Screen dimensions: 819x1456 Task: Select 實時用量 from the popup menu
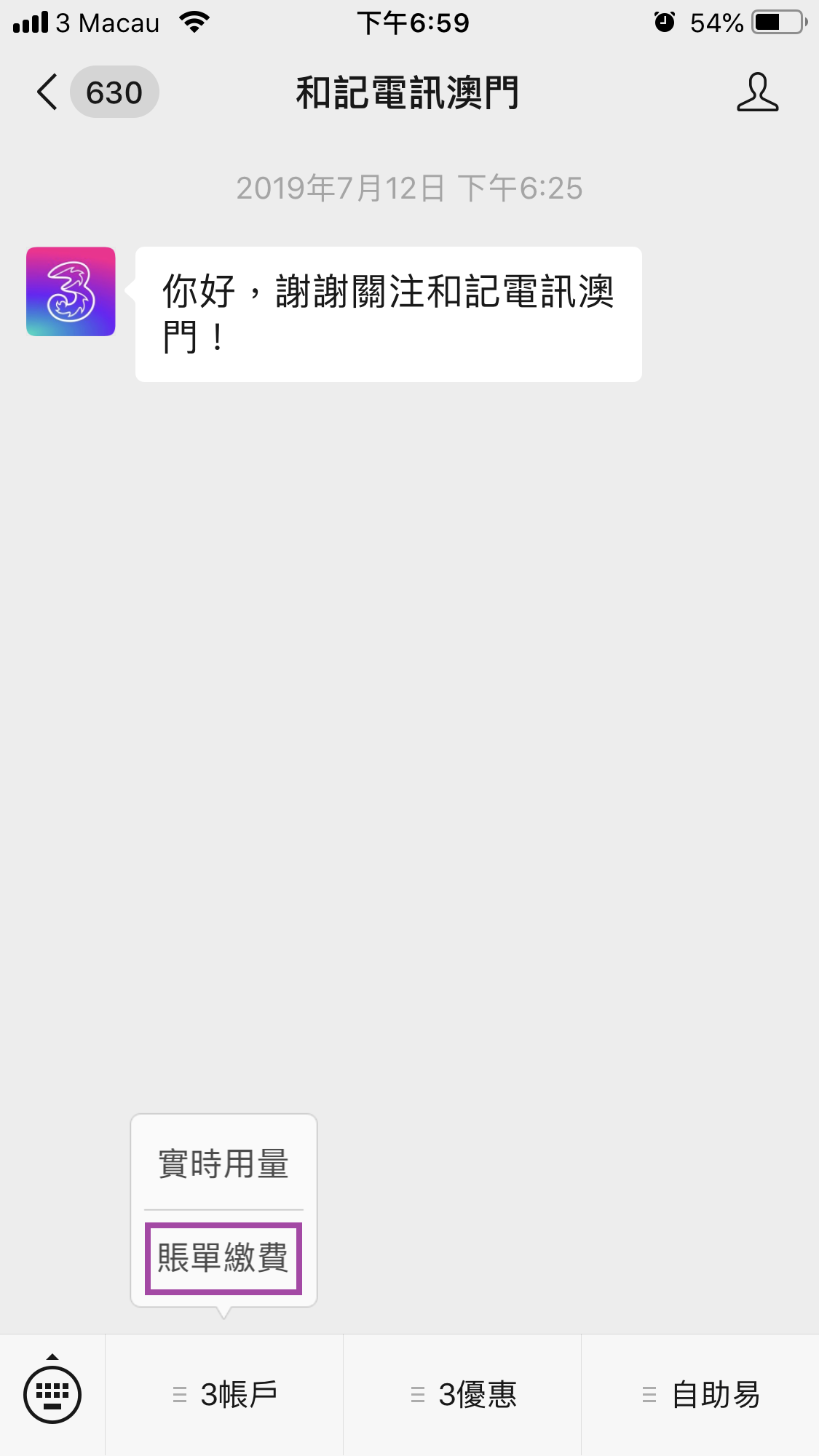click(223, 1163)
